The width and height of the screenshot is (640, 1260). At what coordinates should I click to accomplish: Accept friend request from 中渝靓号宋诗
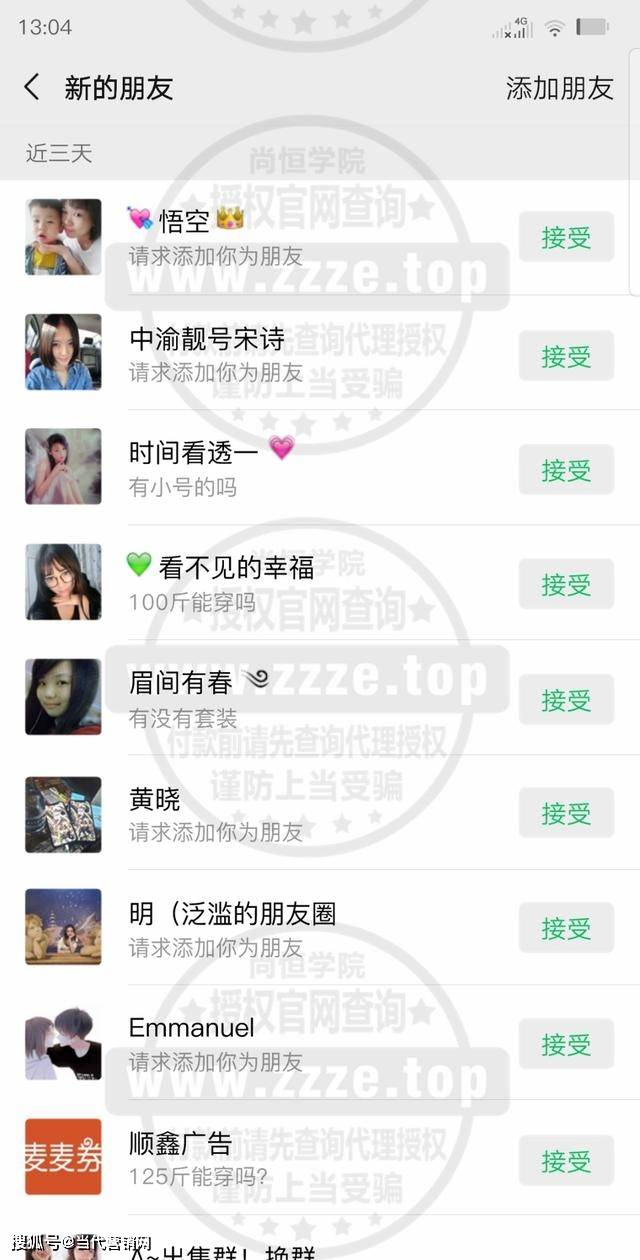(566, 356)
